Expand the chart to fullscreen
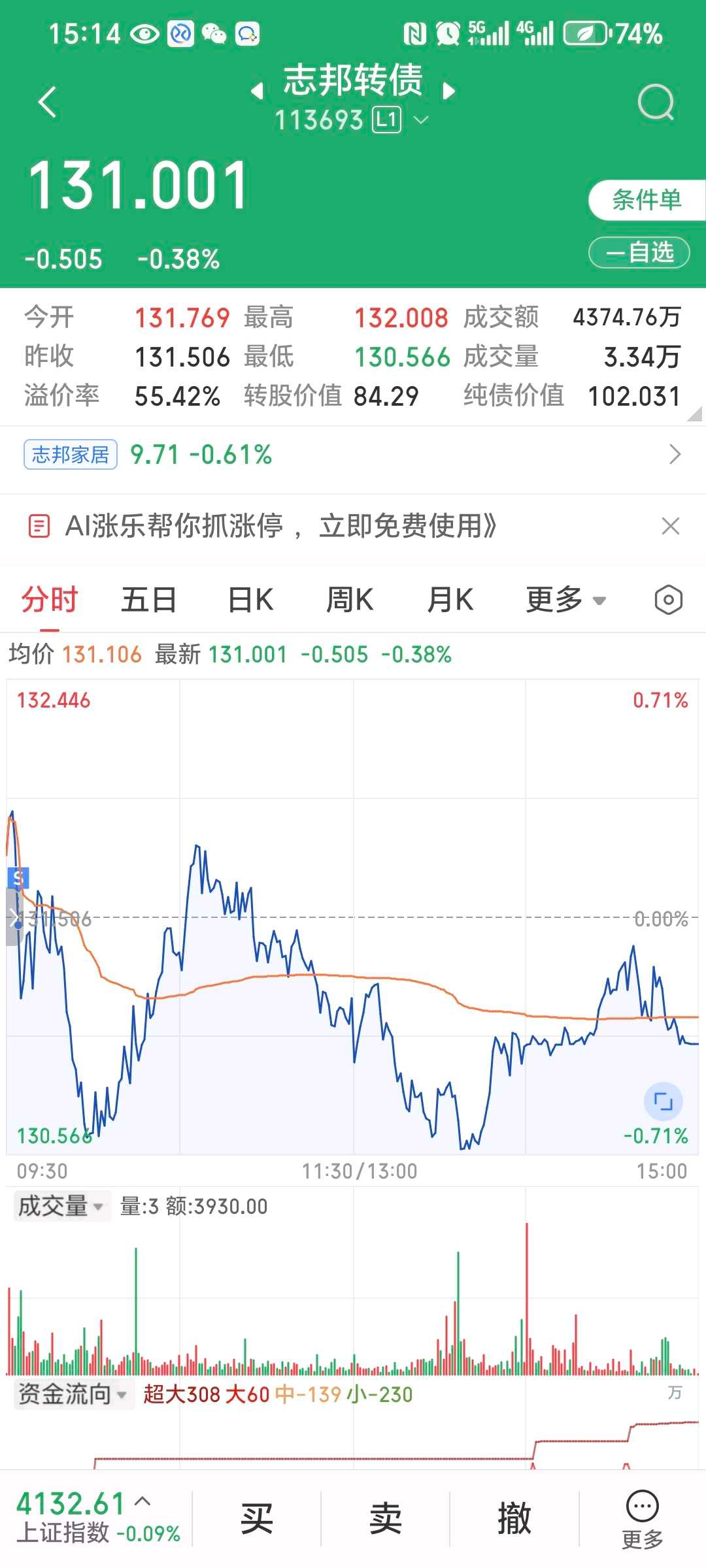This screenshot has height=1568, width=706. (663, 1102)
